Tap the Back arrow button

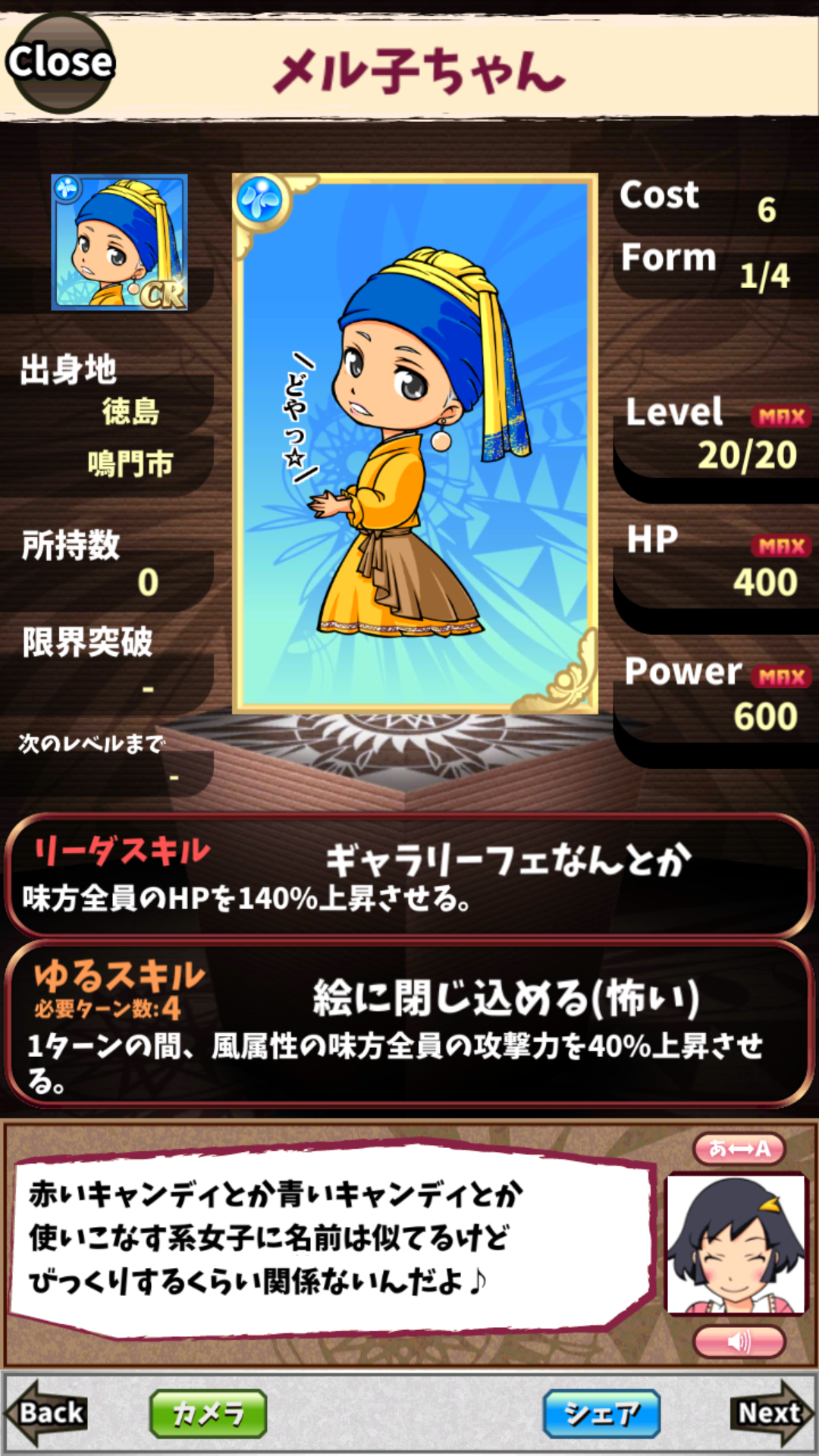(47, 1413)
